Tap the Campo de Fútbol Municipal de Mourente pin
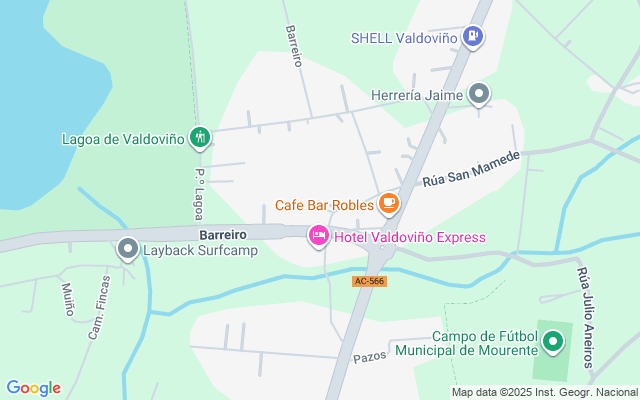The width and height of the screenshot is (640, 400). 553,342
